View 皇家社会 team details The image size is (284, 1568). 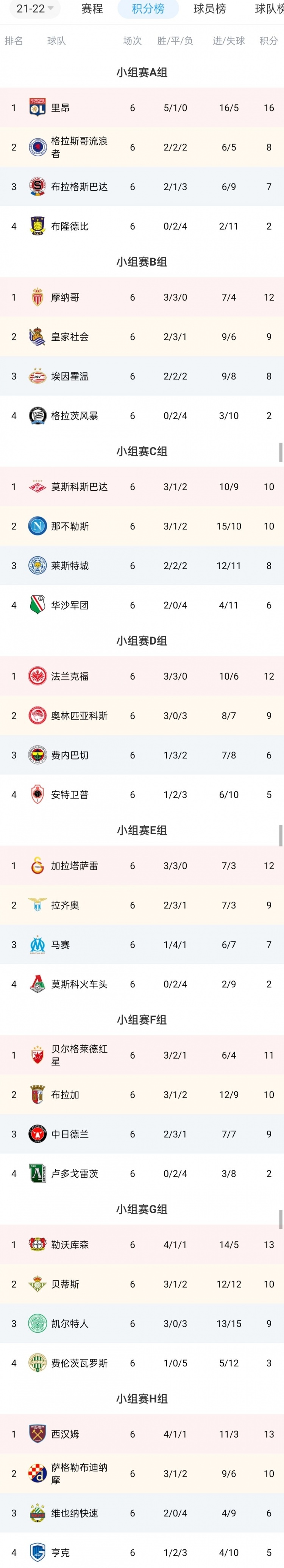142,337
